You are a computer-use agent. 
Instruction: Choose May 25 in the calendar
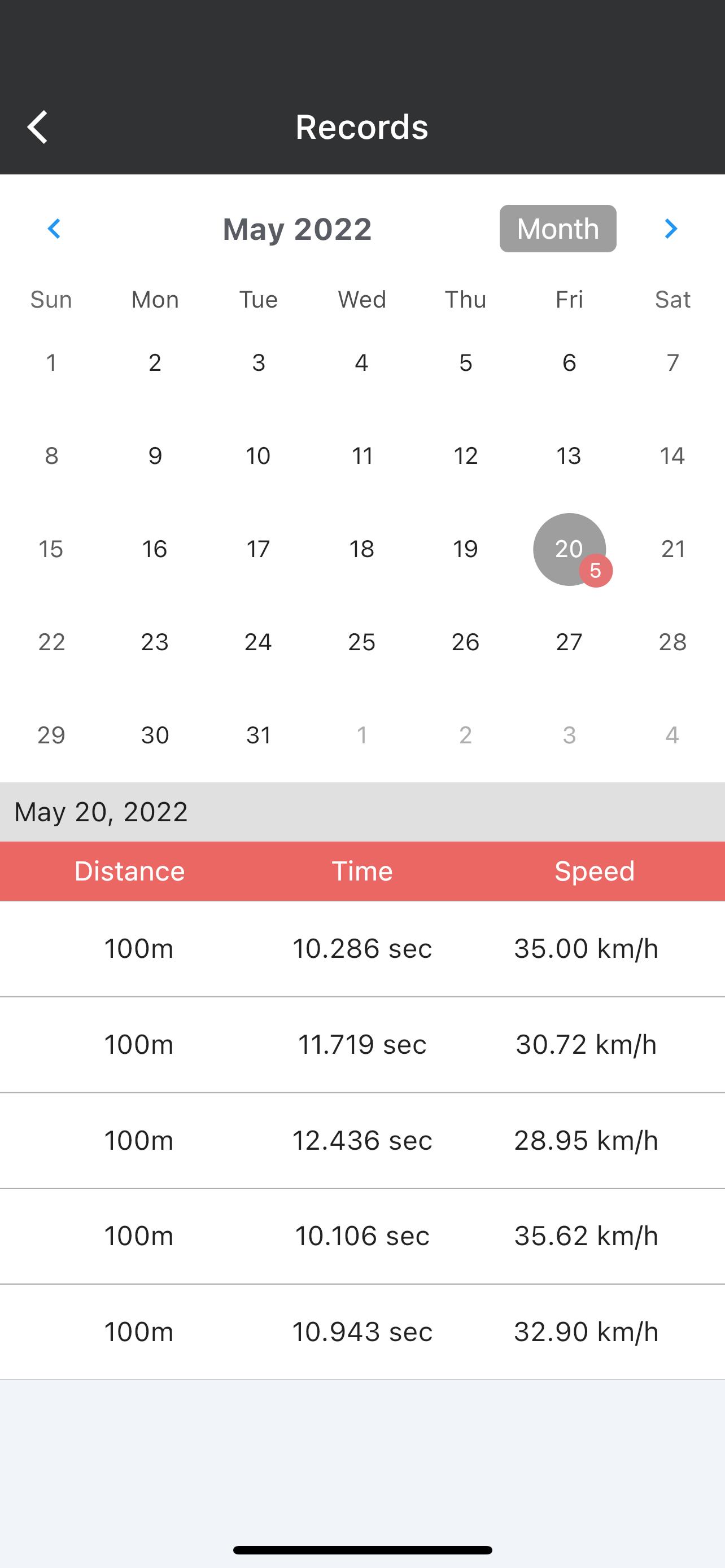362,642
